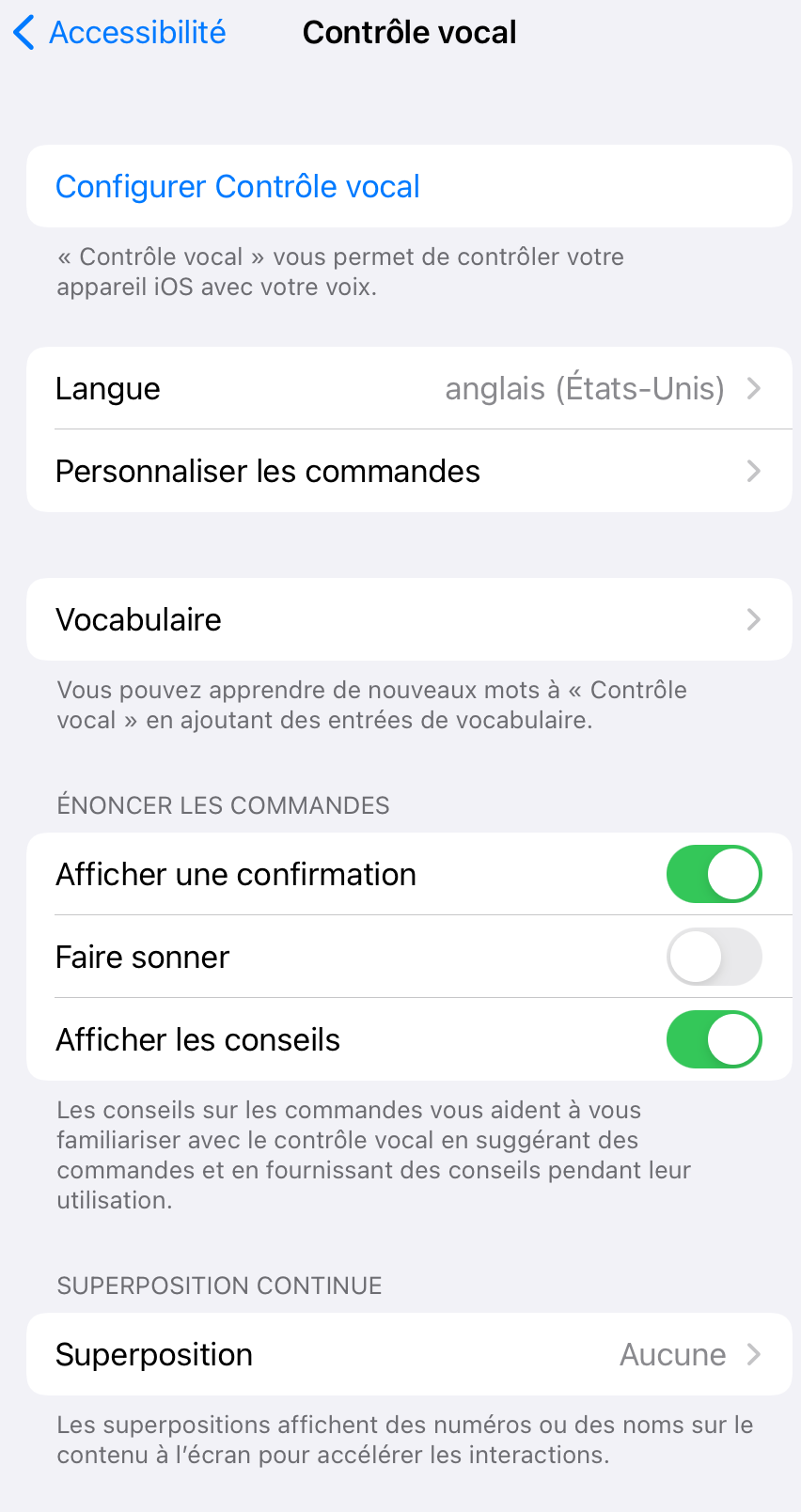The image size is (801, 1512).
Task: Go back to Accessibilité
Action: pos(120,33)
